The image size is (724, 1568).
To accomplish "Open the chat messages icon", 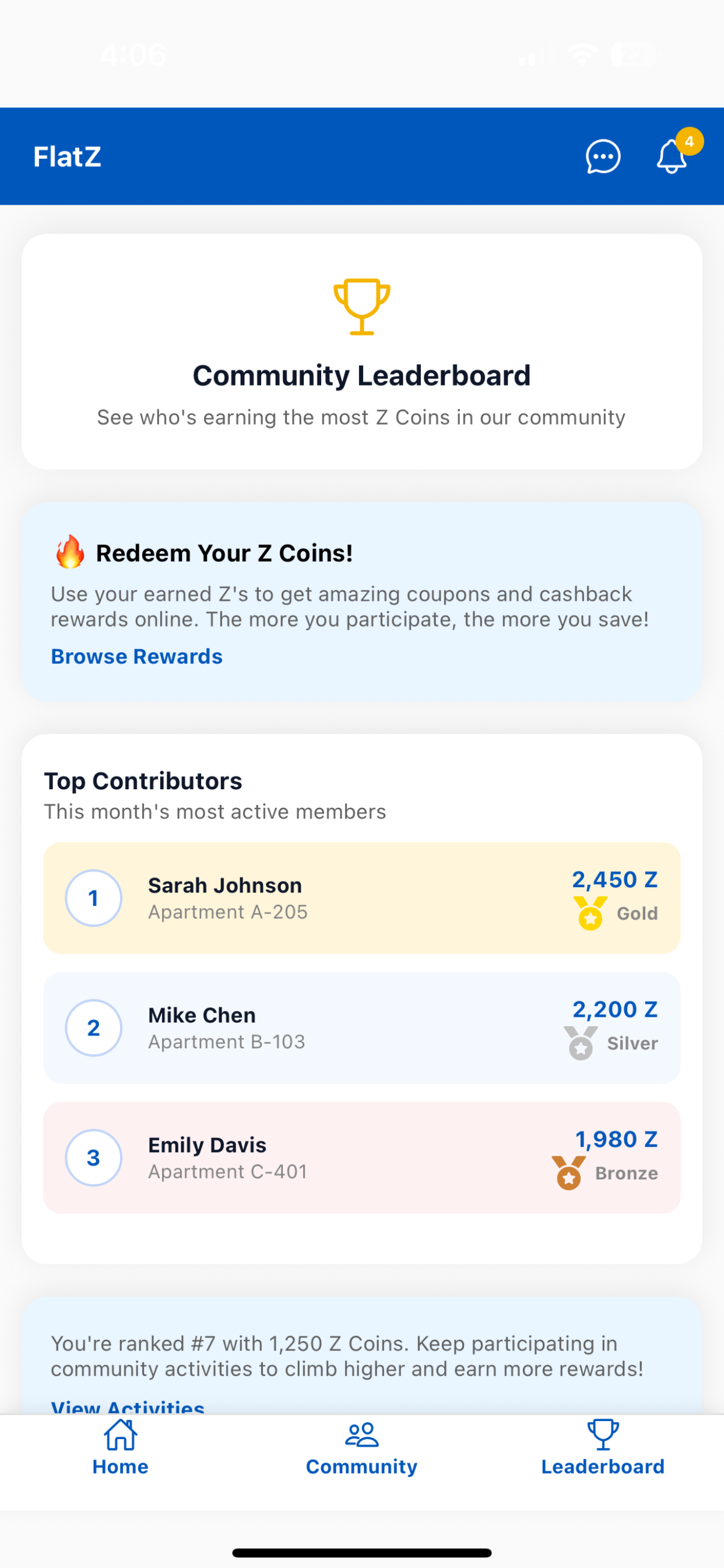I will click(602, 156).
